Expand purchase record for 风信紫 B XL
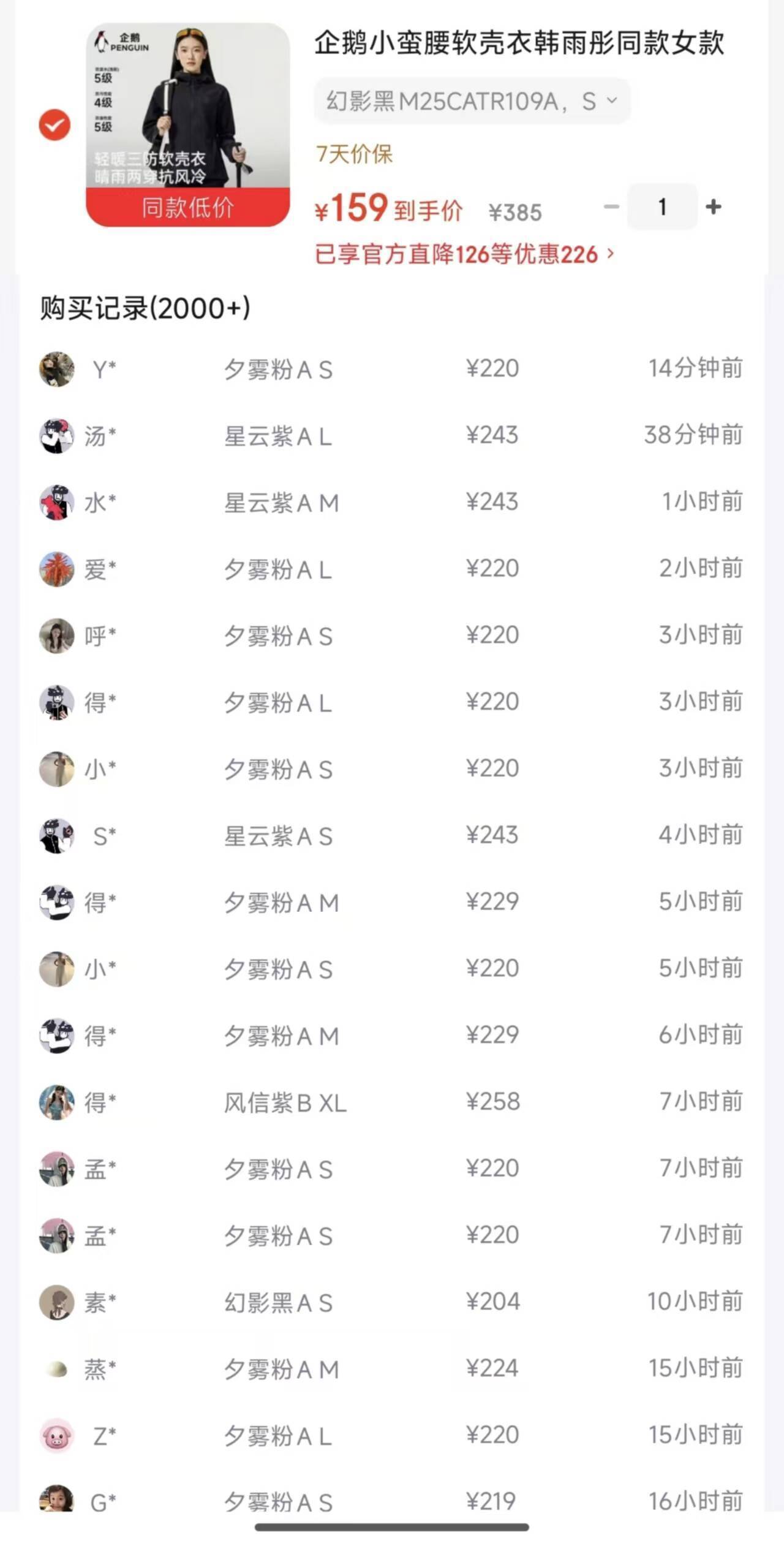The image size is (784, 1543). [285, 1101]
